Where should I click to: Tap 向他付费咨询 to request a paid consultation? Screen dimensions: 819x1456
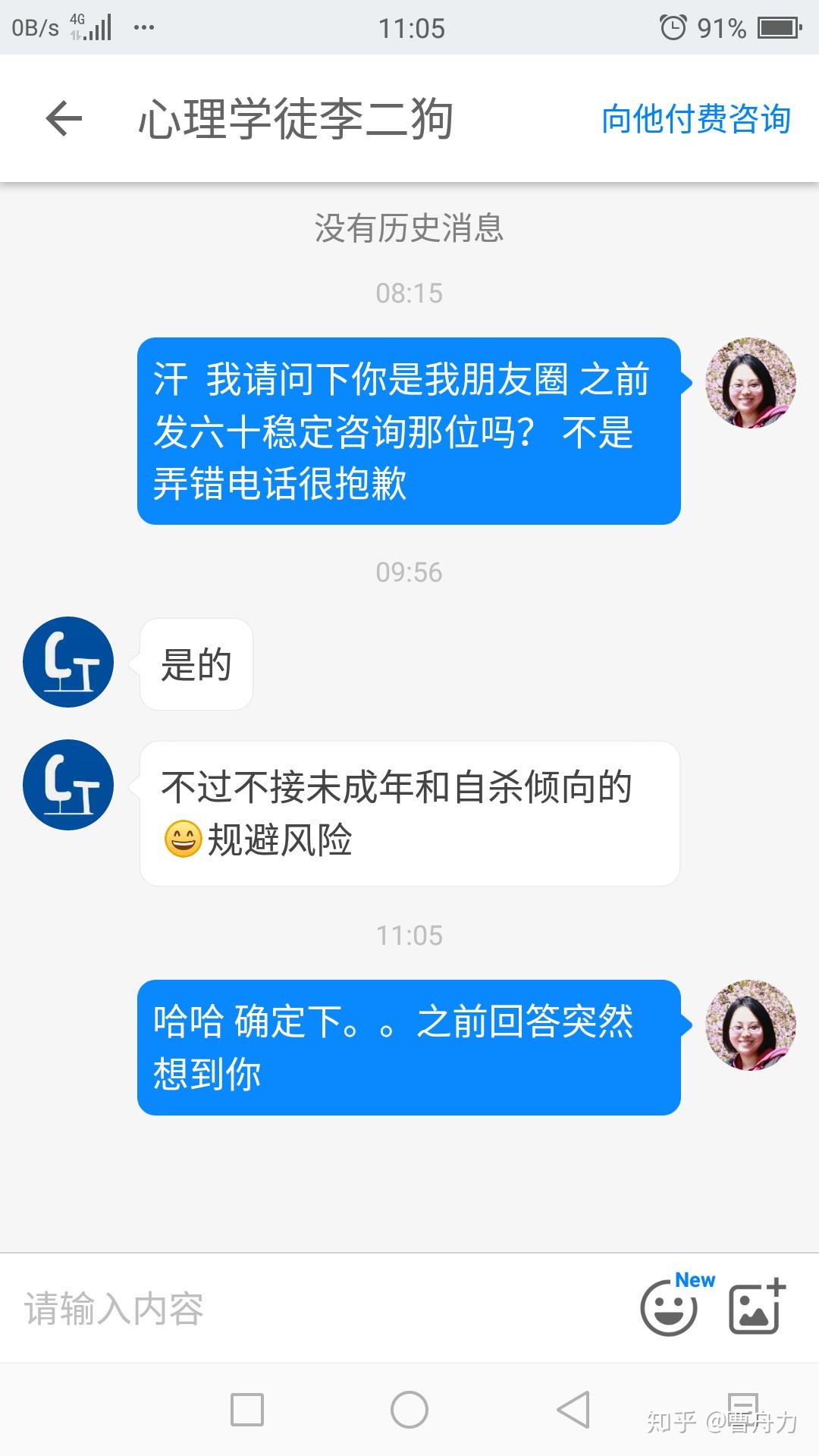pyautogui.click(x=696, y=119)
